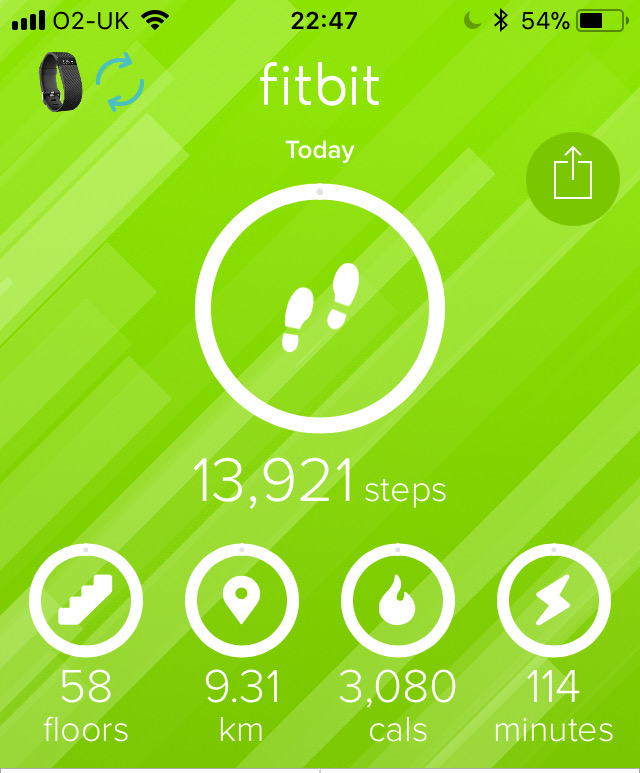
Task: Tap the sync arrows icon
Action: [120, 83]
